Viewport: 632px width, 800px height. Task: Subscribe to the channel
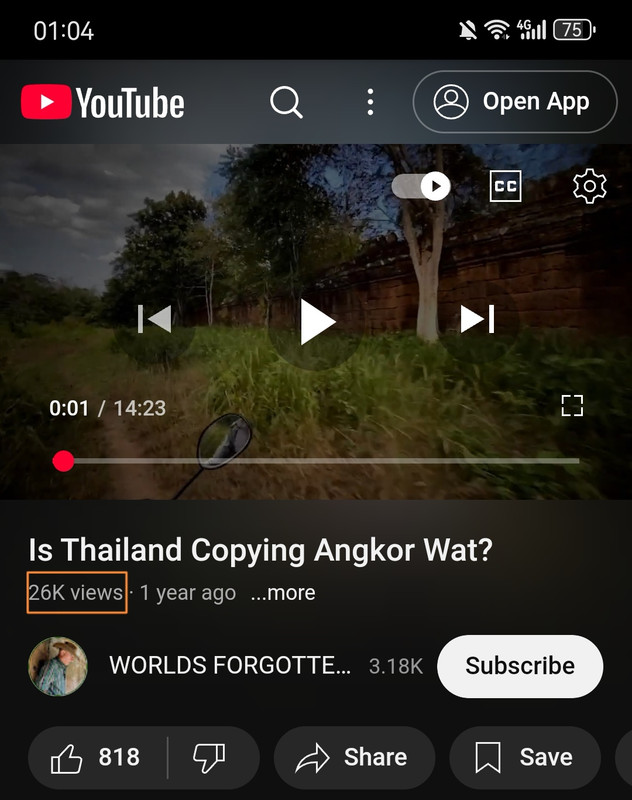(x=520, y=666)
